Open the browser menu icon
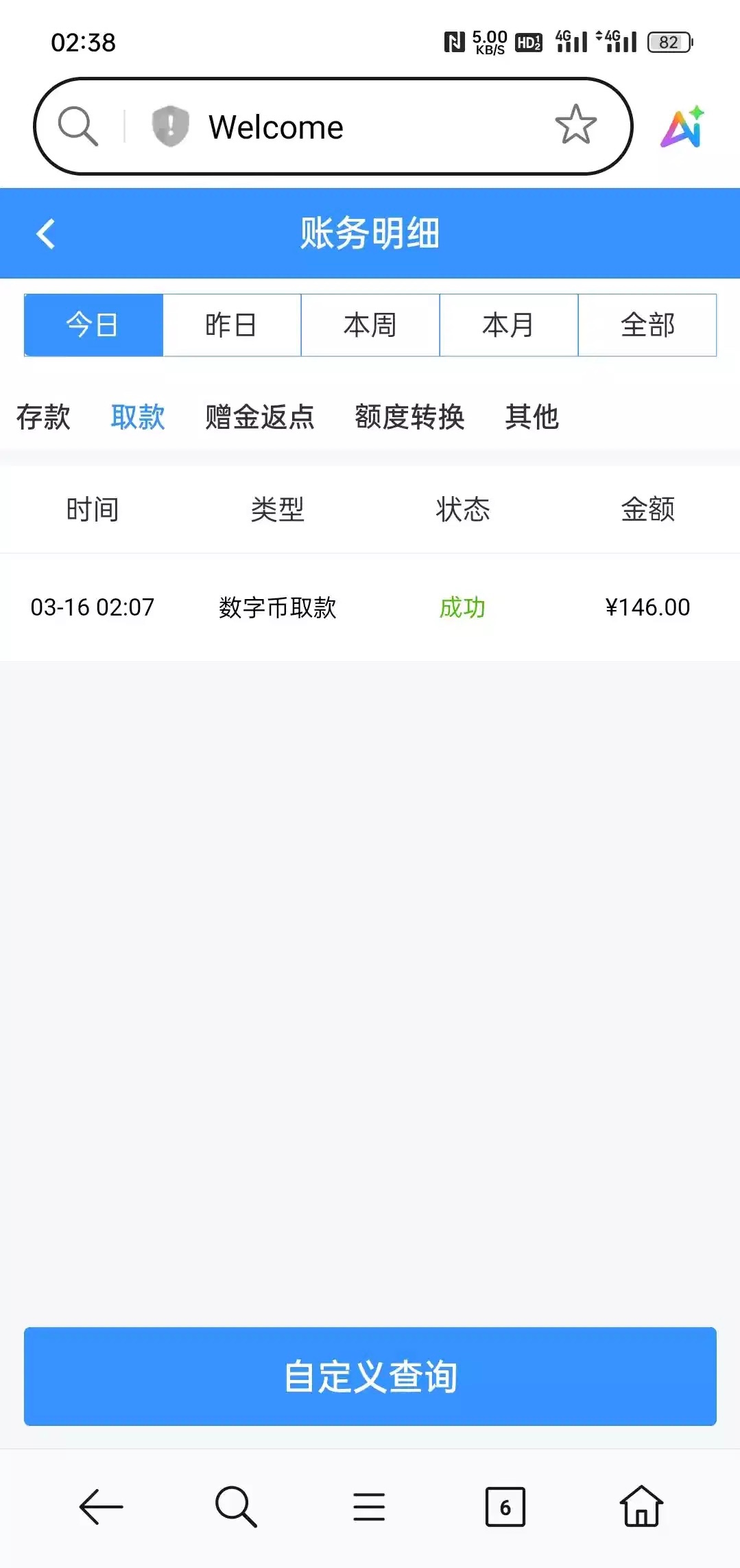Screen dimensions: 740x1568 tap(369, 1507)
